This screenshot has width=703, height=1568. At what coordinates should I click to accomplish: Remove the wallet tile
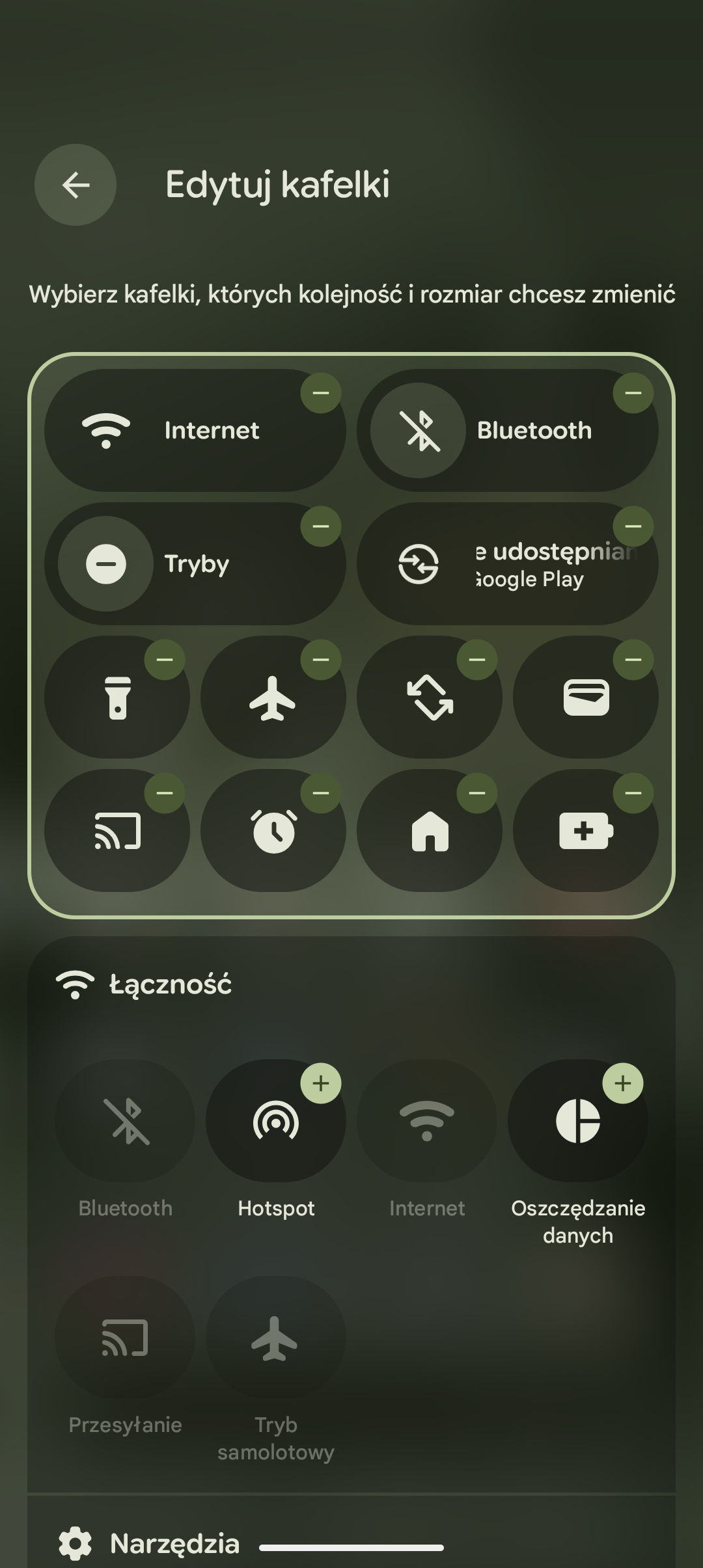coord(633,660)
